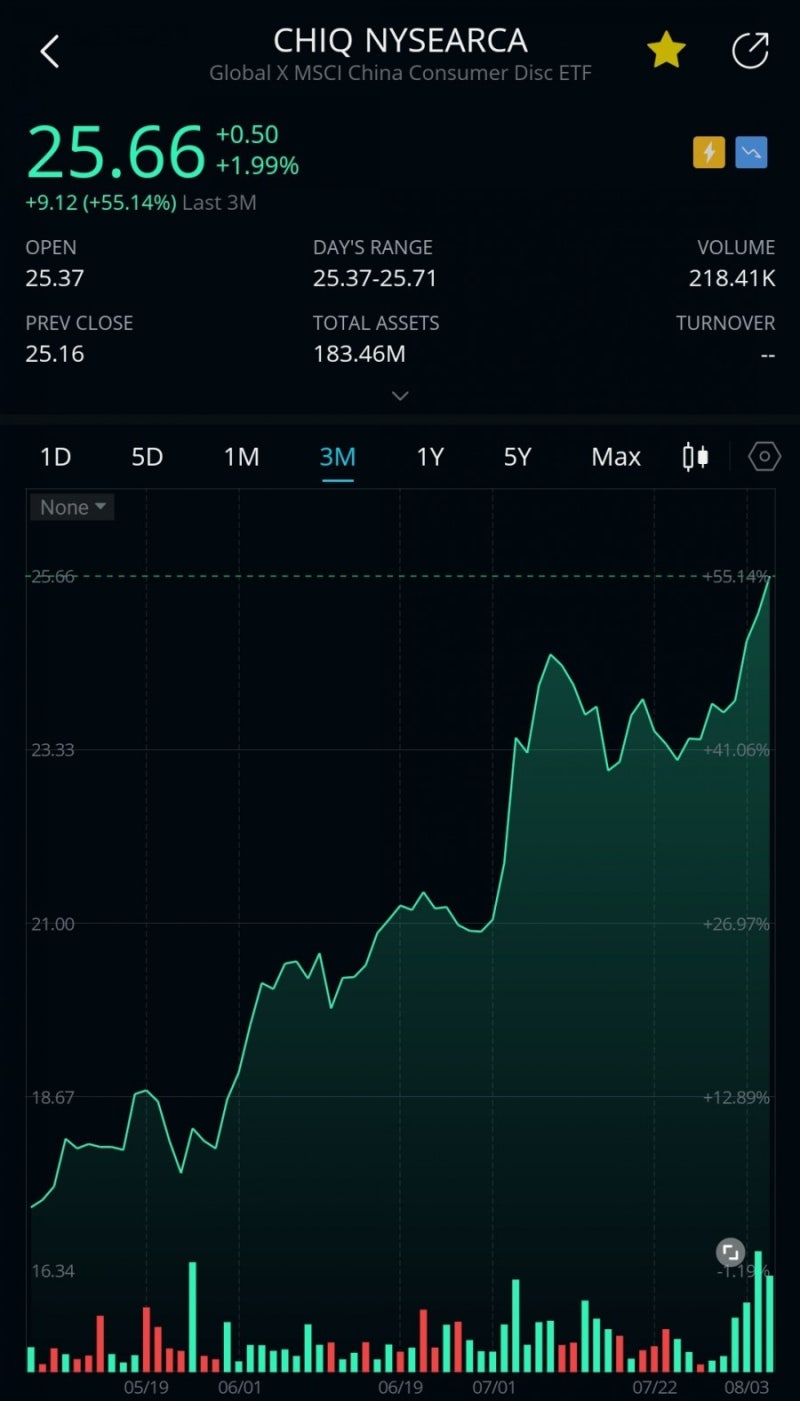Screen dimensions: 800x1401
Task: View the Max chart range
Action: pyautogui.click(x=616, y=457)
